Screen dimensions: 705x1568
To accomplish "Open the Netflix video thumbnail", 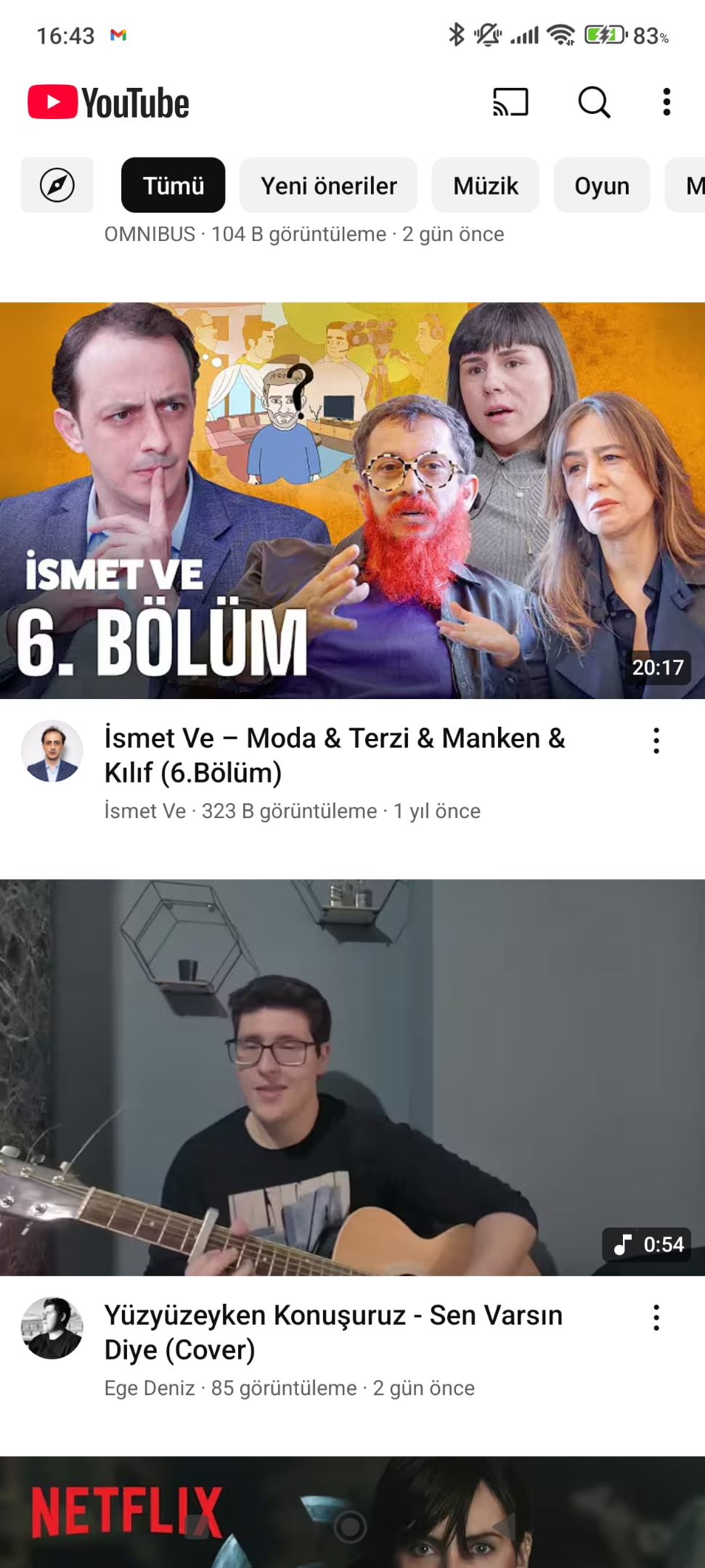I will [352, 1512].
